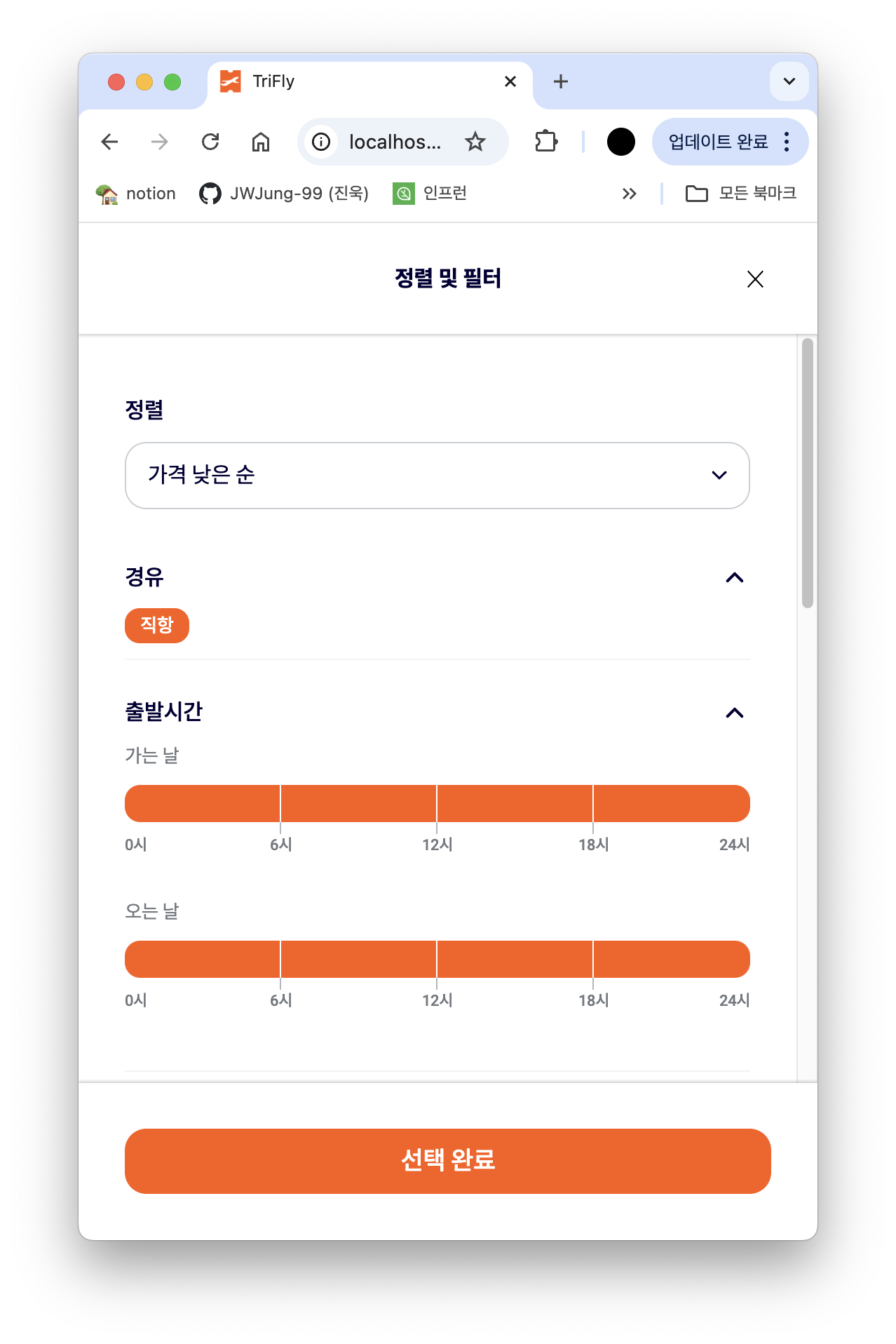Viewport: 896px width, 1344px height.
Task: Close the TriFly browser tab
Action: pyautogui.click(x=510, y=82)
